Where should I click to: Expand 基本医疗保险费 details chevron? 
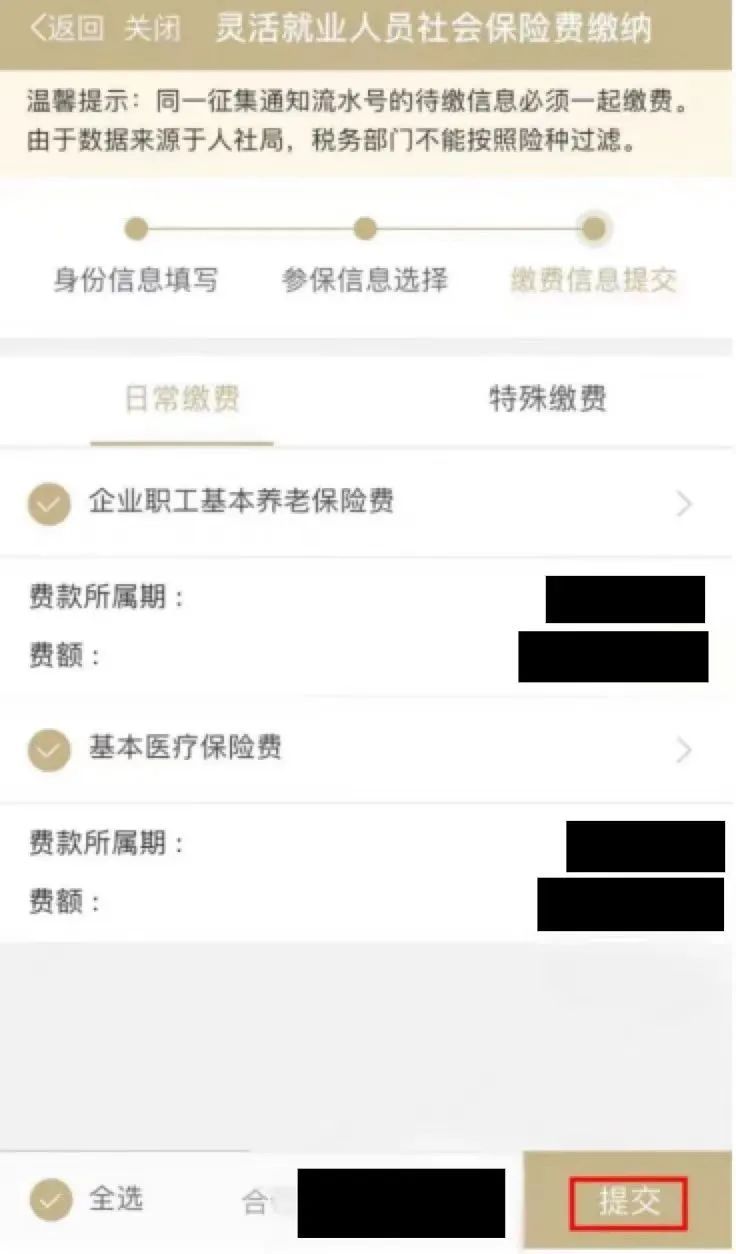point(684,750)
